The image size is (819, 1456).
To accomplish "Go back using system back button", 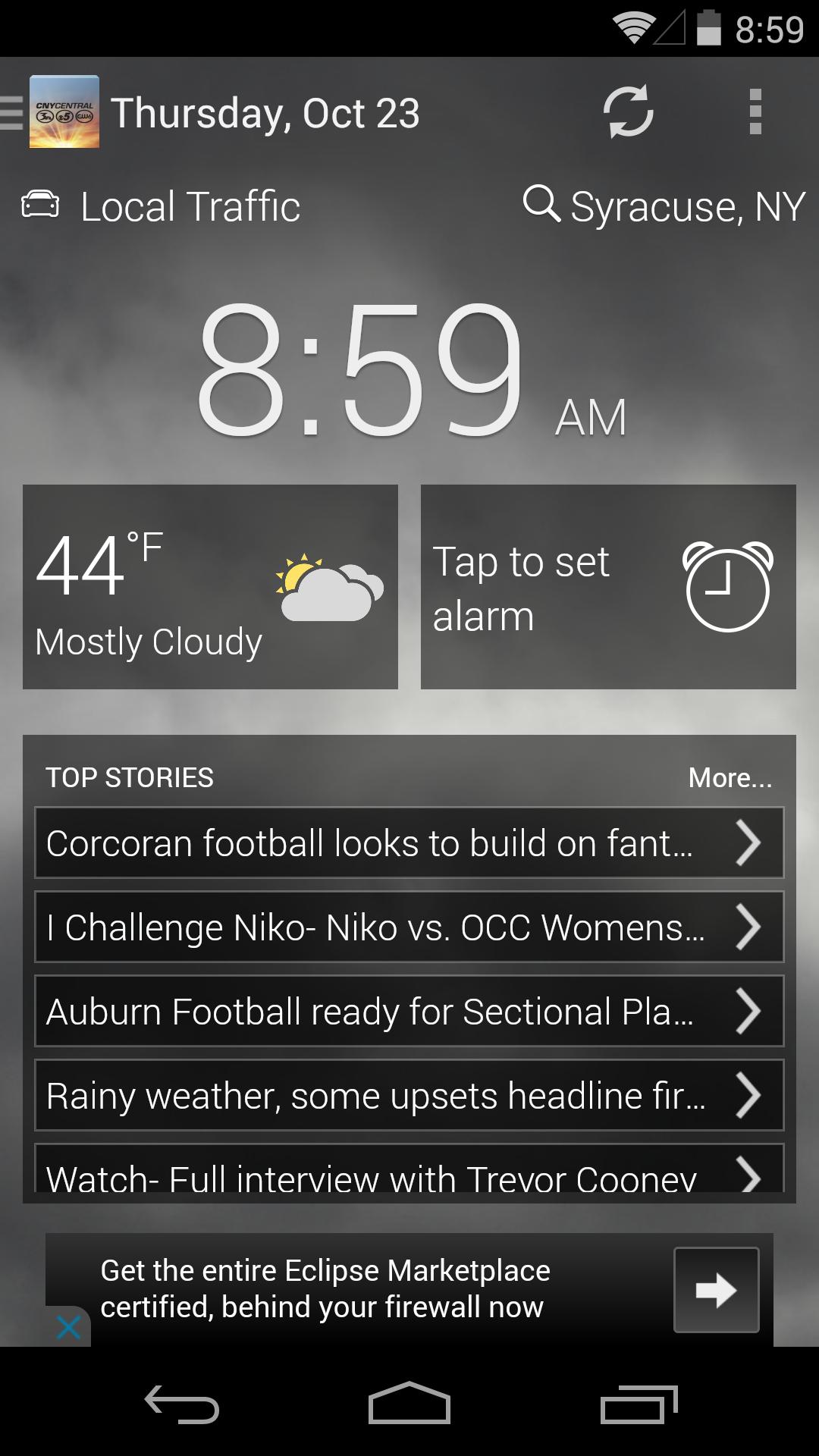I will [182, 1404].
